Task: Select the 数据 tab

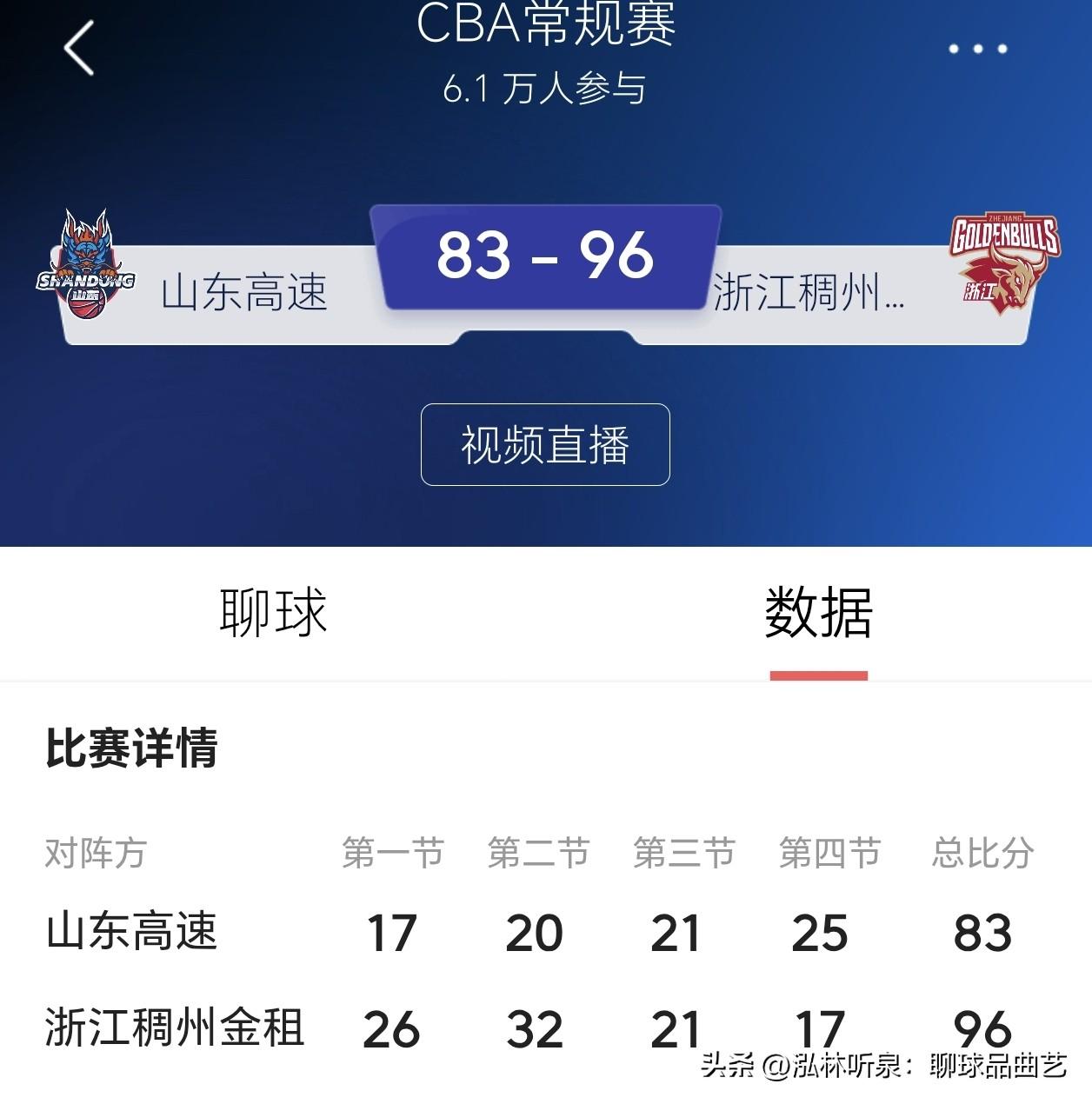Action: coord(817,613)
